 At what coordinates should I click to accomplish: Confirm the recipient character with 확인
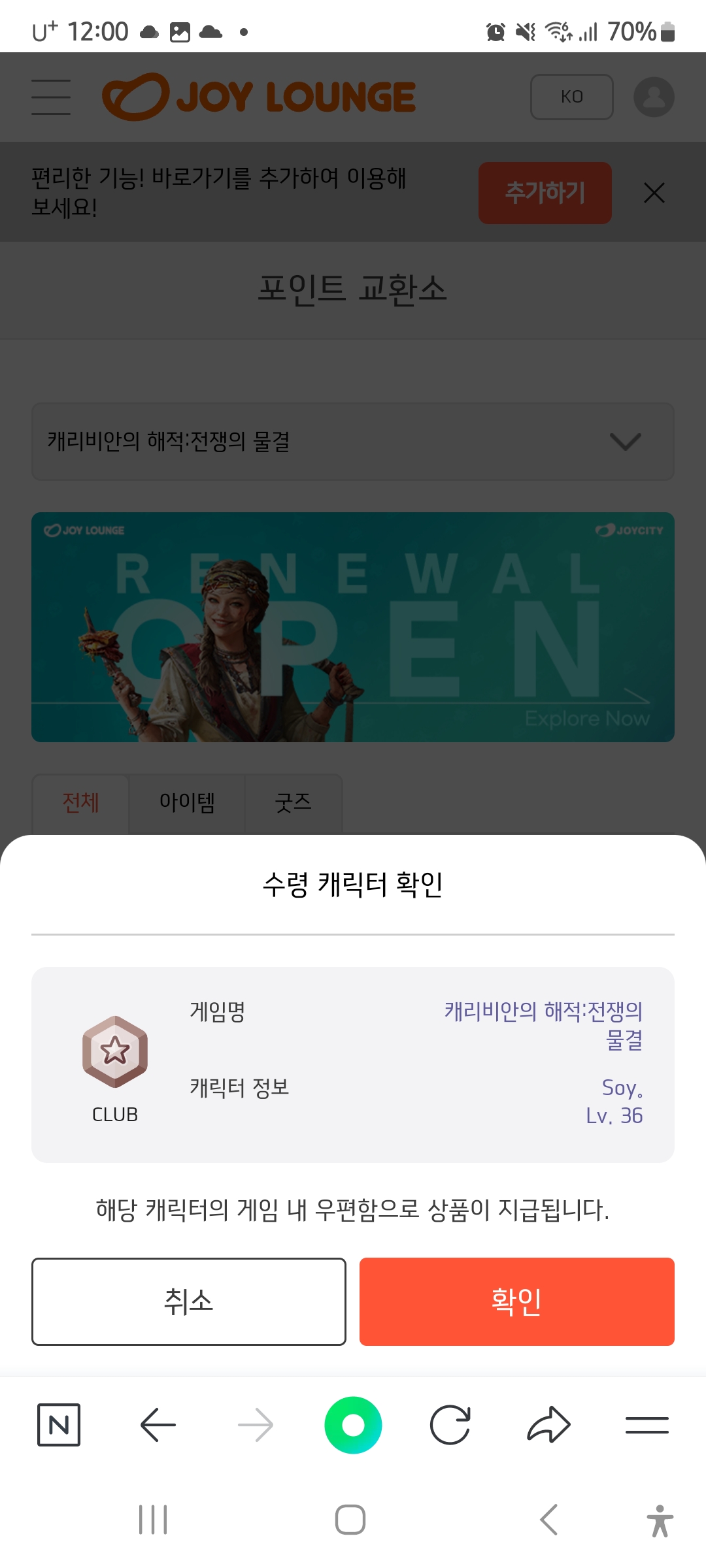[x=516, y=1301]
